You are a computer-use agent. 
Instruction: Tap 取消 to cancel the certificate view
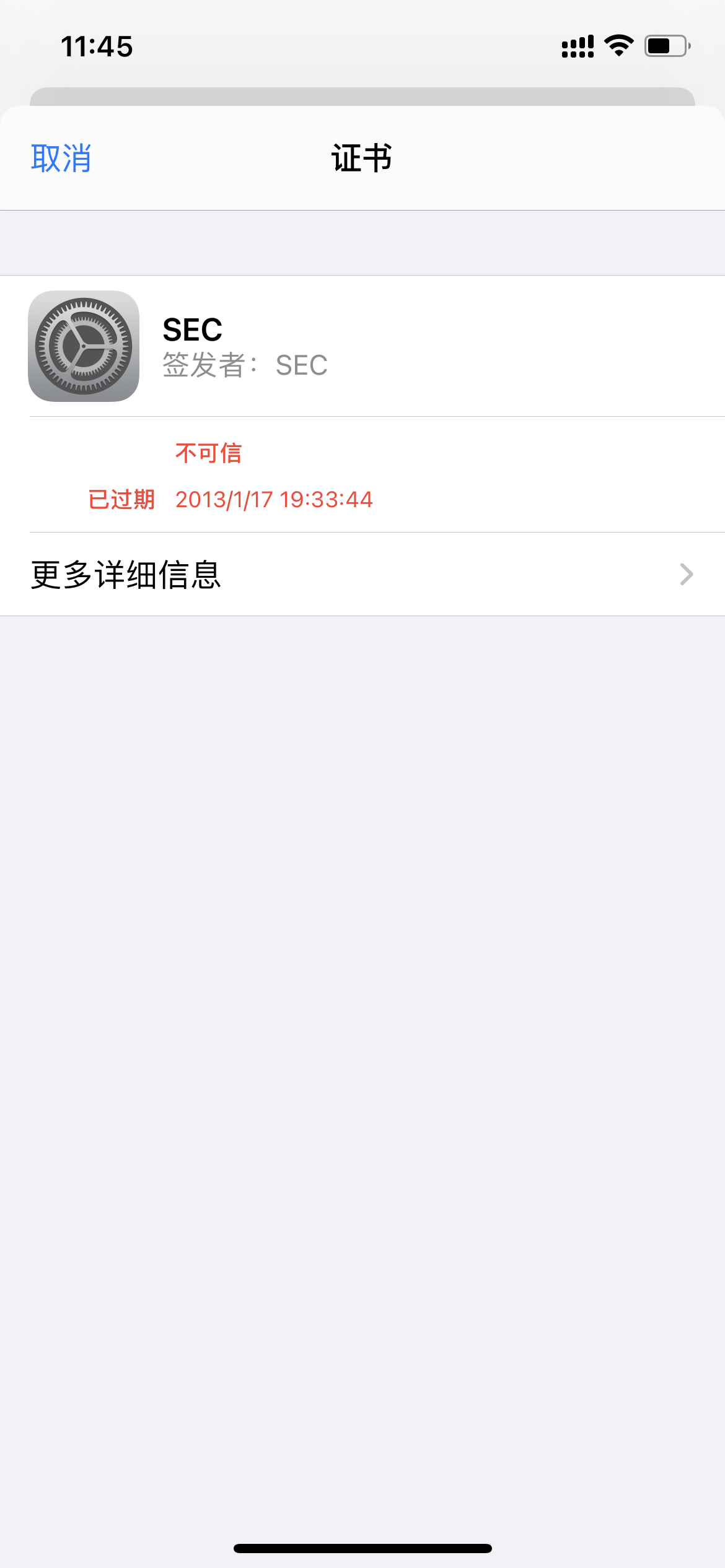pyautogui.click(x=61, y=159)
